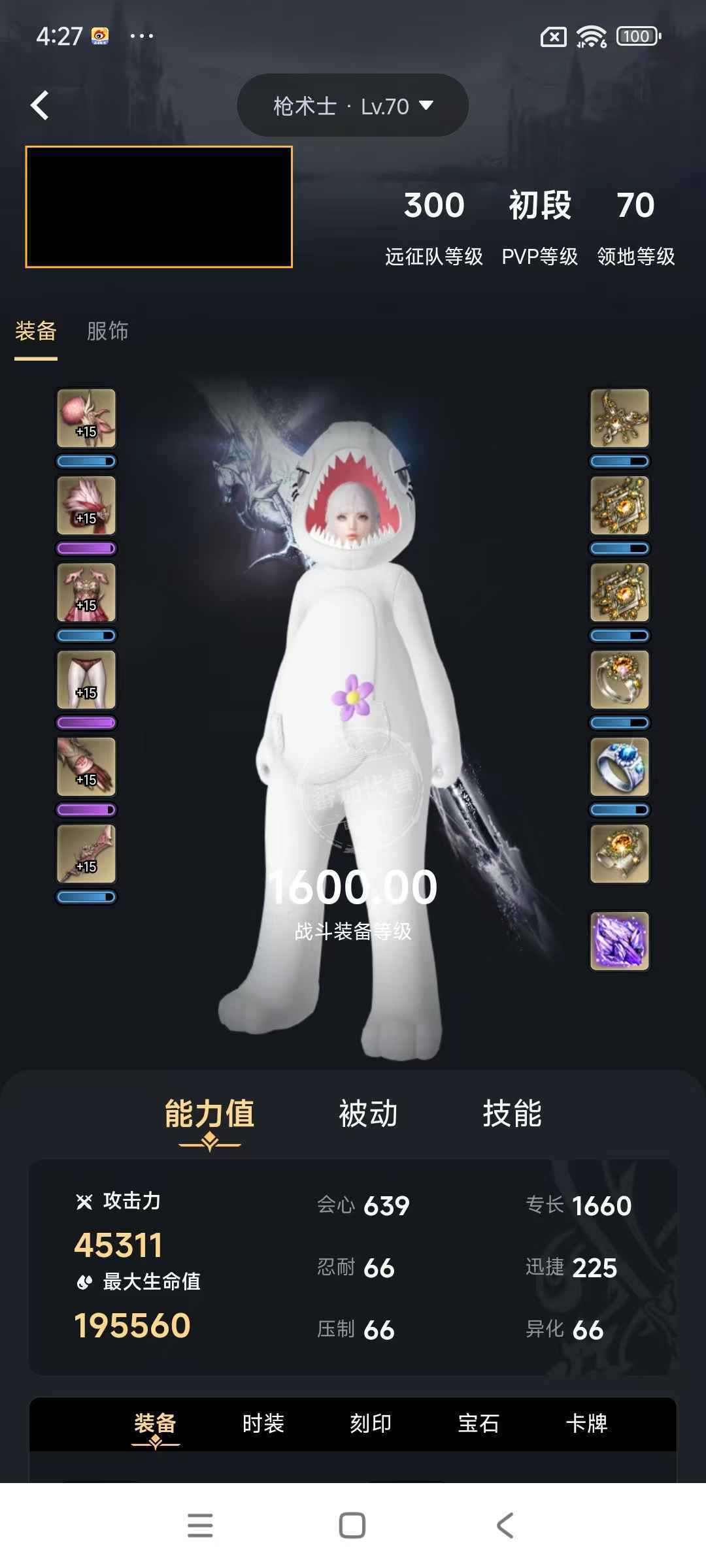Go to the system home screen
This screenshot has height=1568, width=706.
pos(352,1526)
